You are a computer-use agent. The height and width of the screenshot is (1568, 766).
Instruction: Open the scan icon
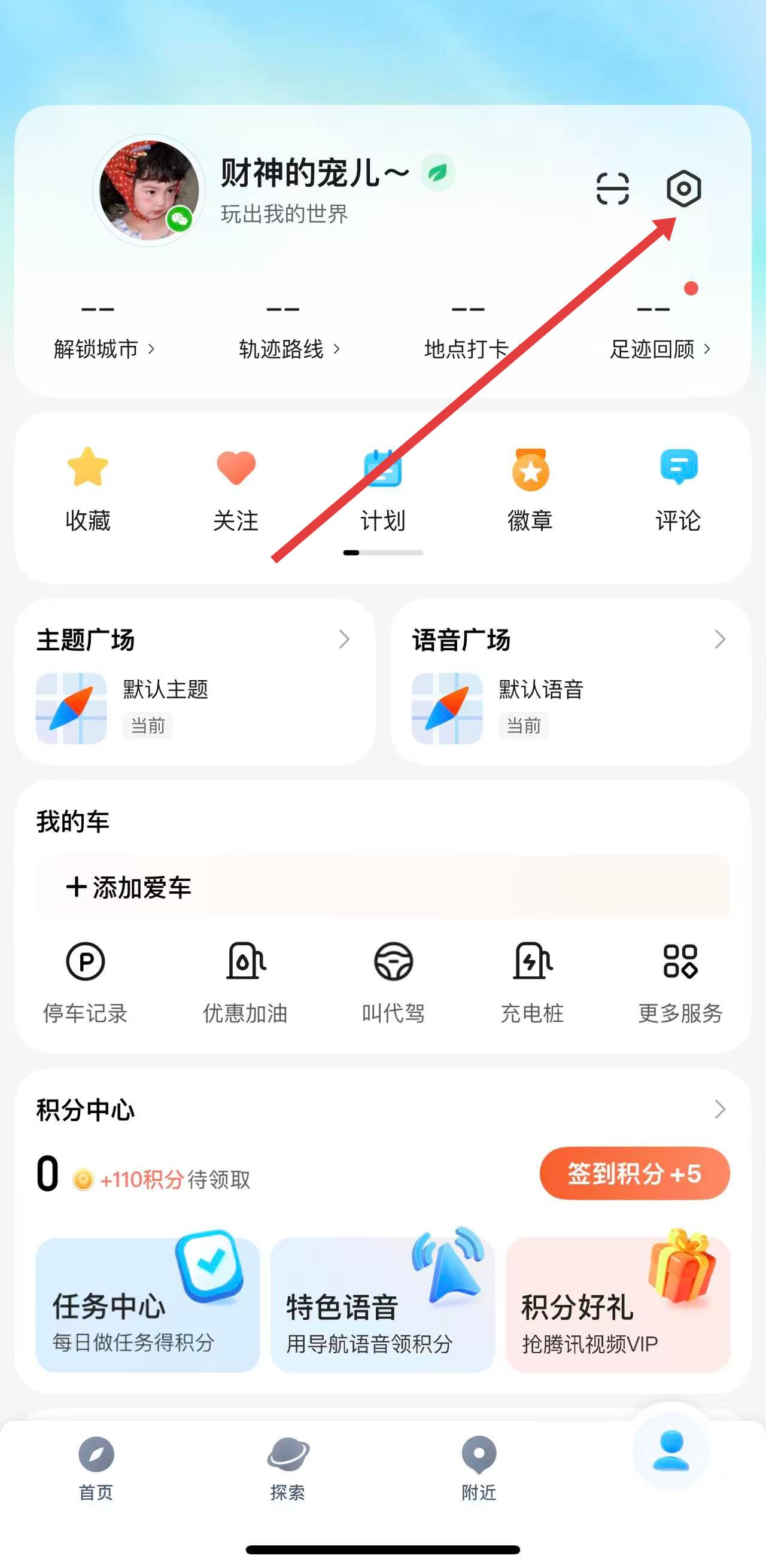tap(612, 188)
